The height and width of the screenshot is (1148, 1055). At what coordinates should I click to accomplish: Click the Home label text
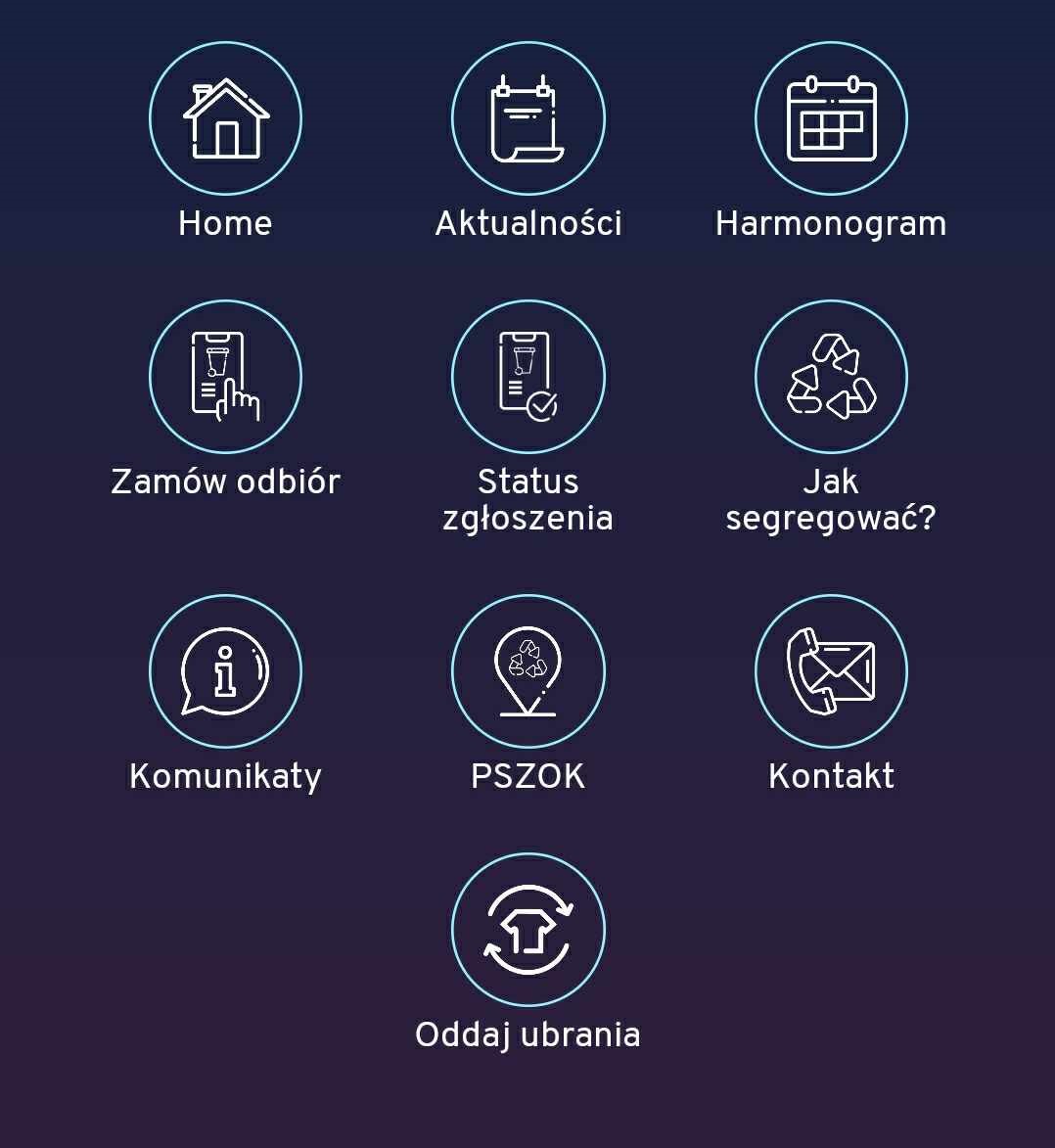point(225,223)
